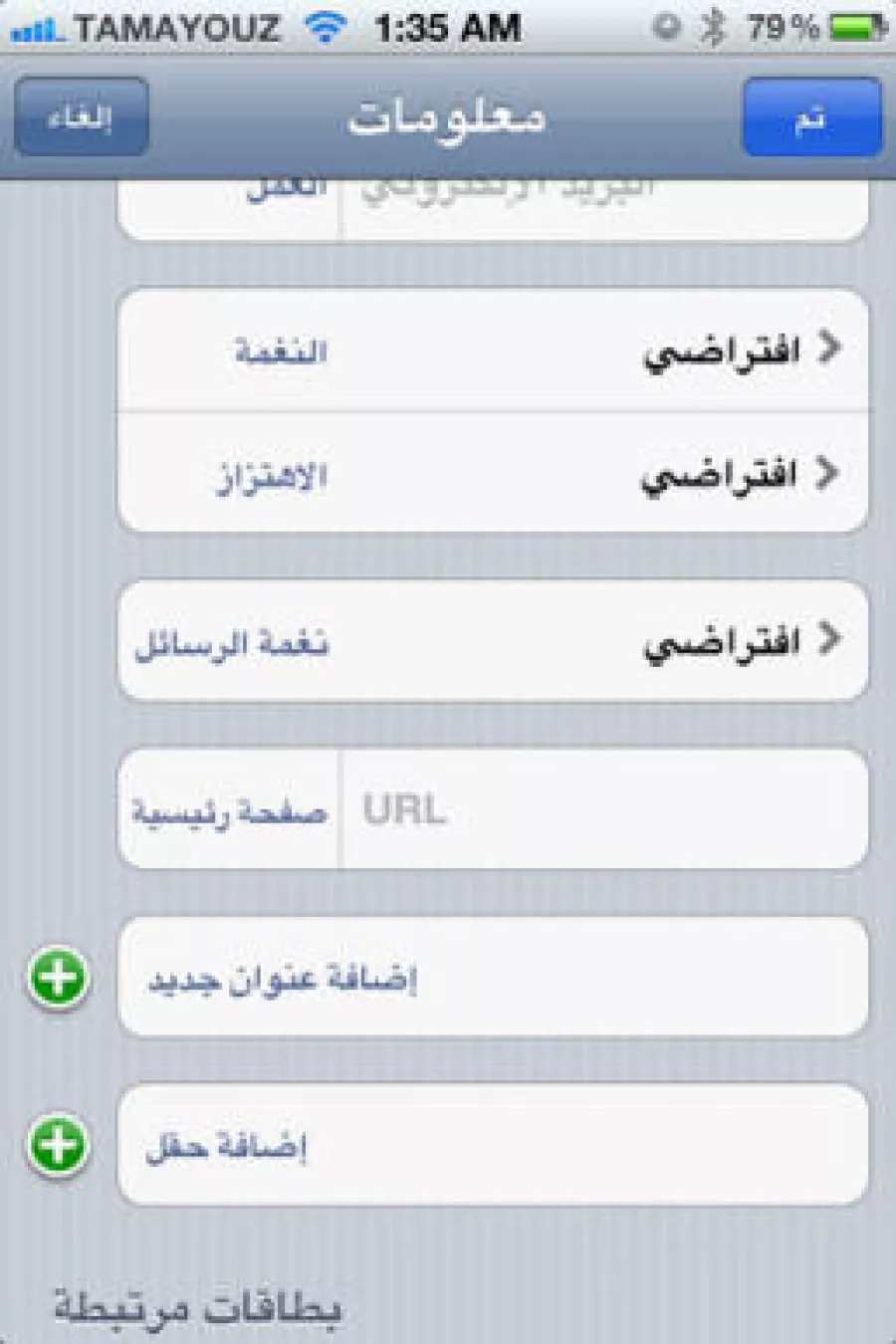This screenshot has width=896, height=1344.
Task: Change the صفحة رئيسية label
Action: click(x=230, y=812)
